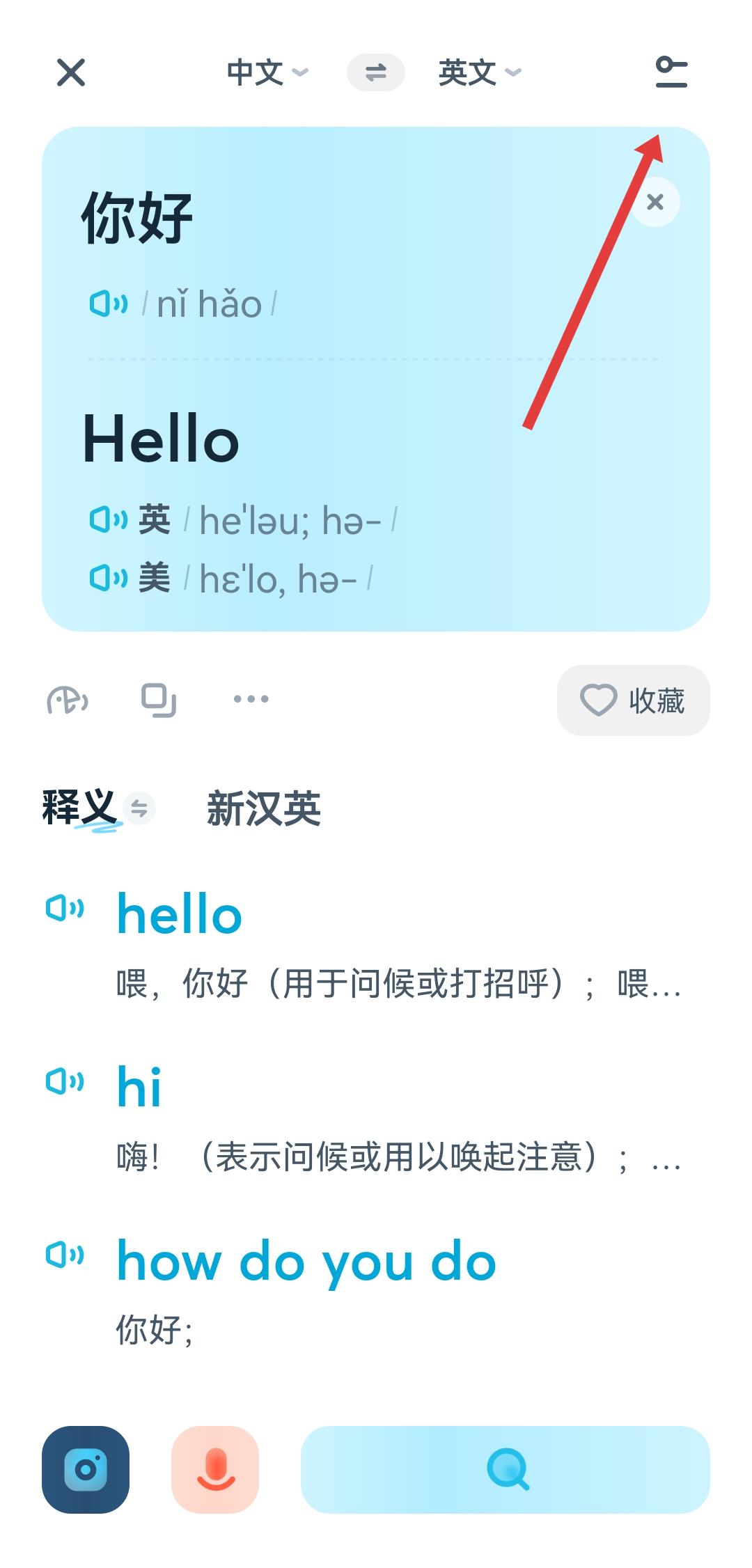Play audio for the word hi

tap(65, 1081)
